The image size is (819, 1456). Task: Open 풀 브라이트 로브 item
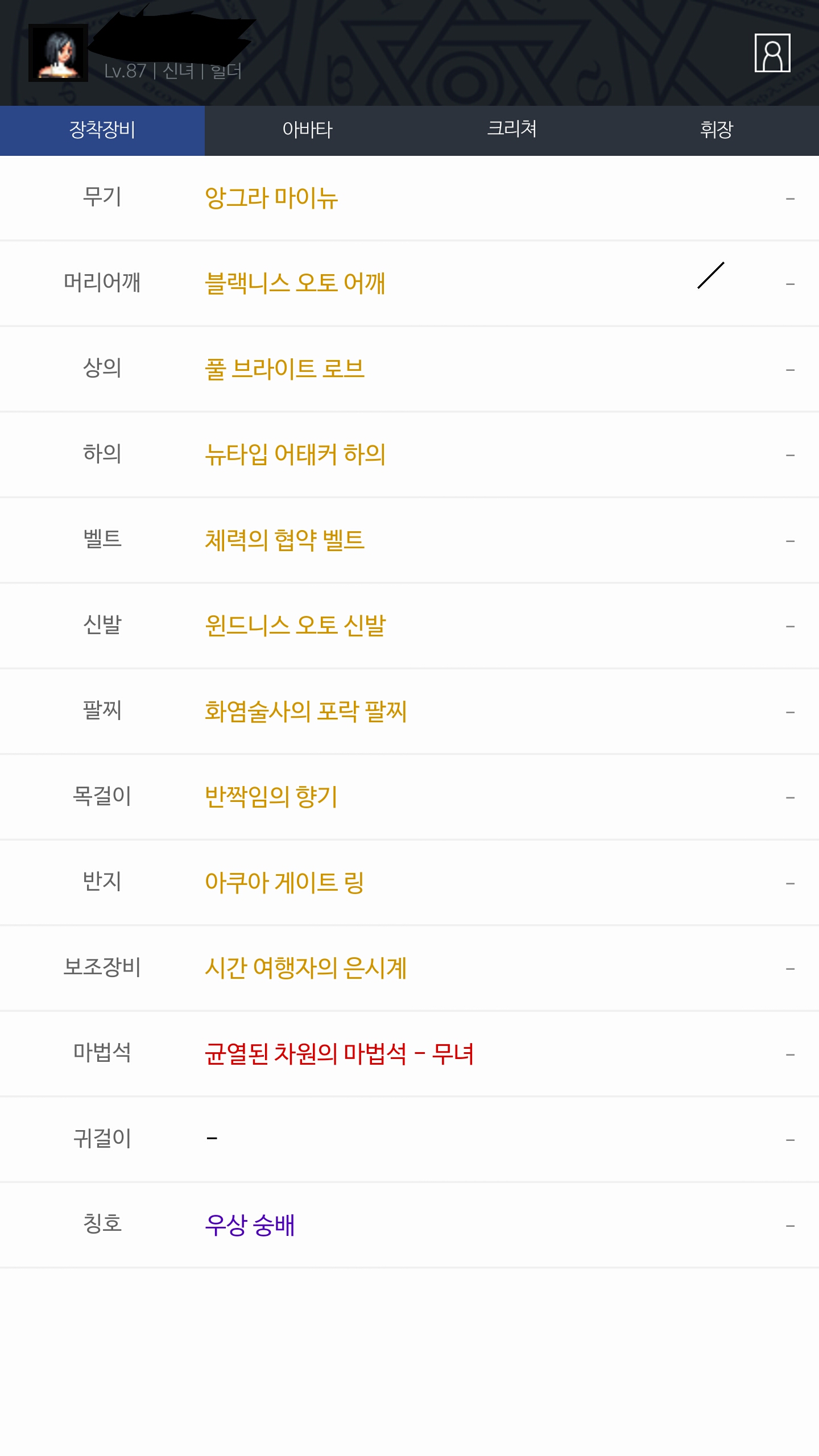(284, 369)
